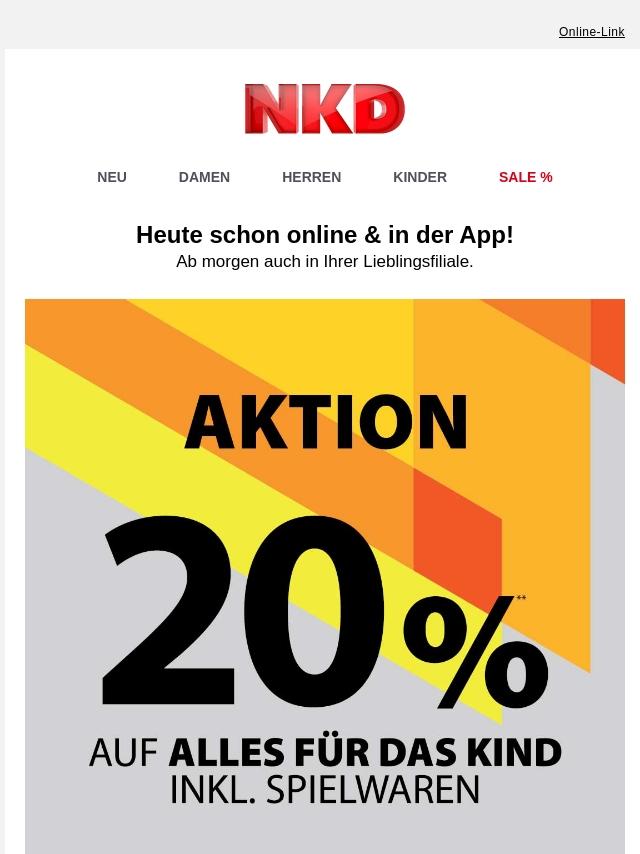Browse the KINDER category

point(420,177)
